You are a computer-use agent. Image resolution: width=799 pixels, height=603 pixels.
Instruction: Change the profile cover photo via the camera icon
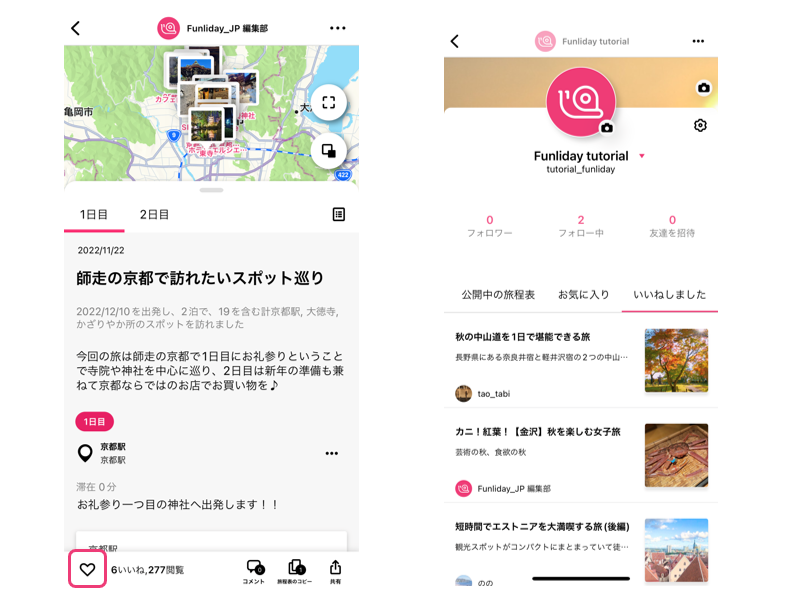tap(704, 88)
